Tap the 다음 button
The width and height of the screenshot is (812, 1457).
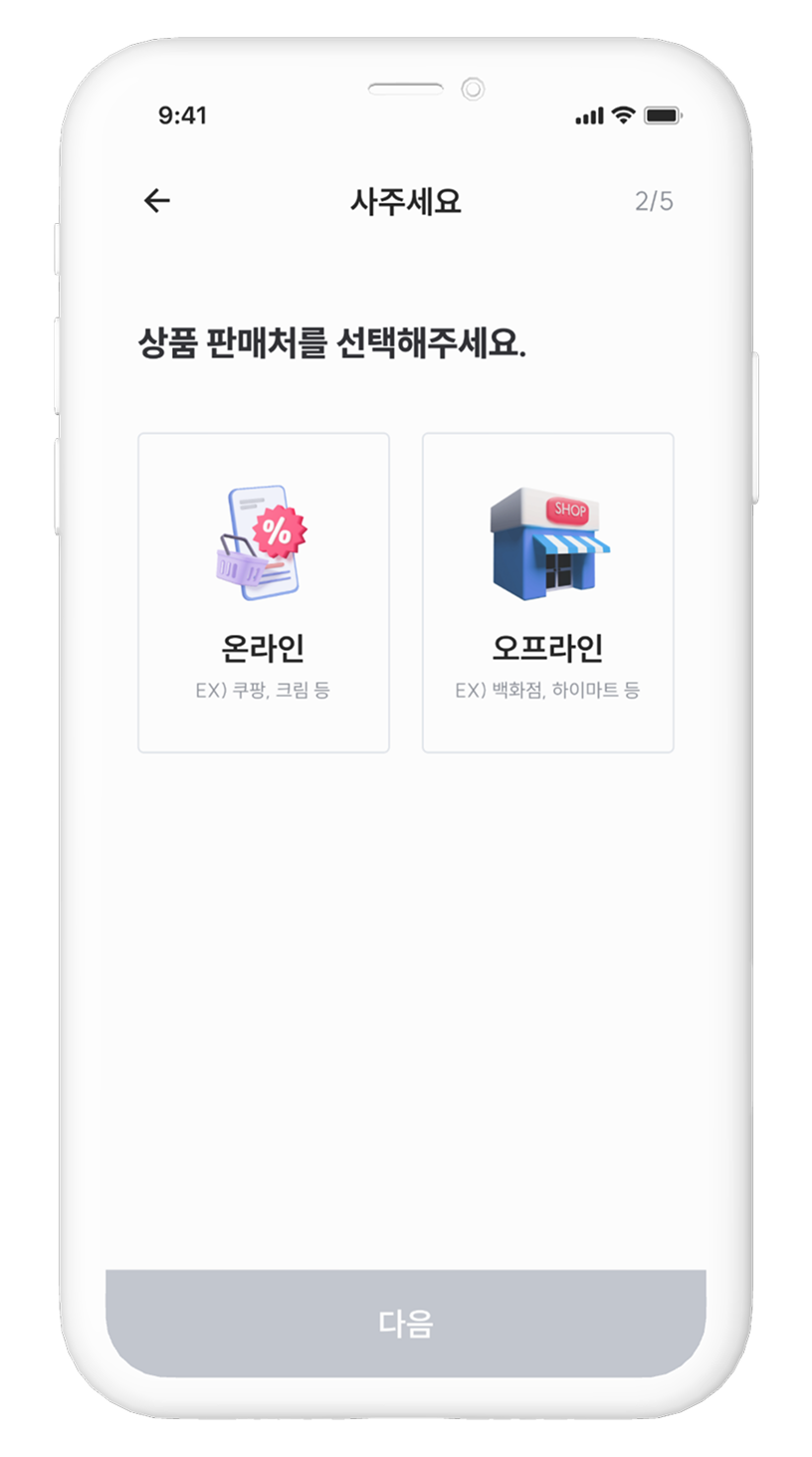[x=406, y=1323]
